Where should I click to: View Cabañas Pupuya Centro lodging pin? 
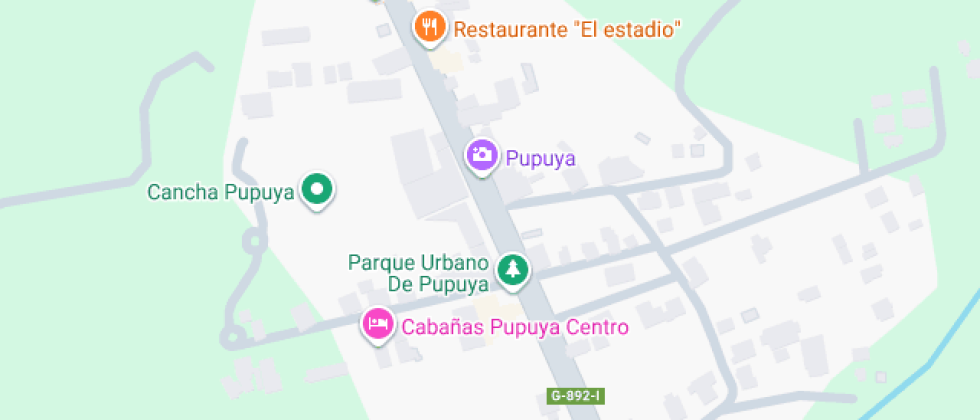378,325
